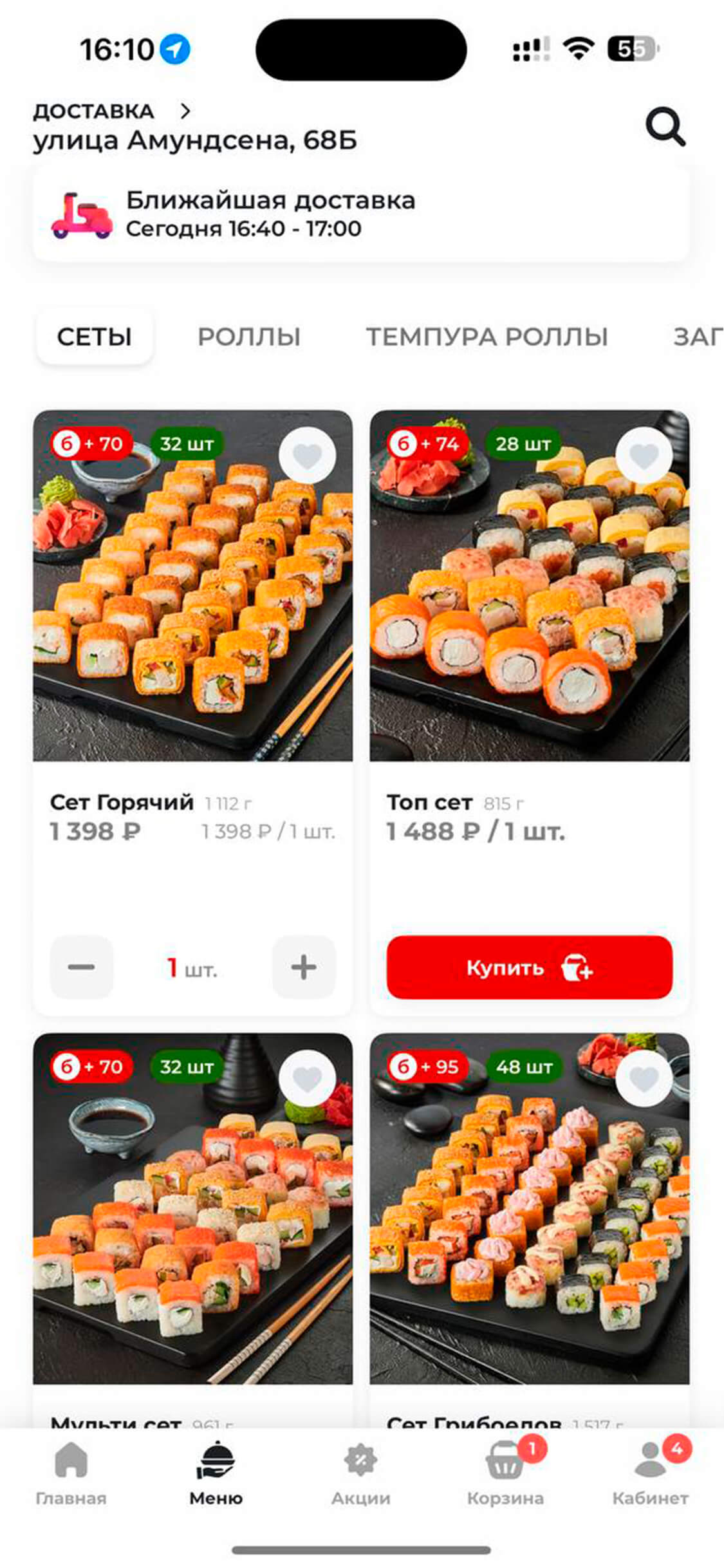Open the Ближайшая доставка time card
The width and height of the screenshot is (724, 1568).
(x=360, y=214)
